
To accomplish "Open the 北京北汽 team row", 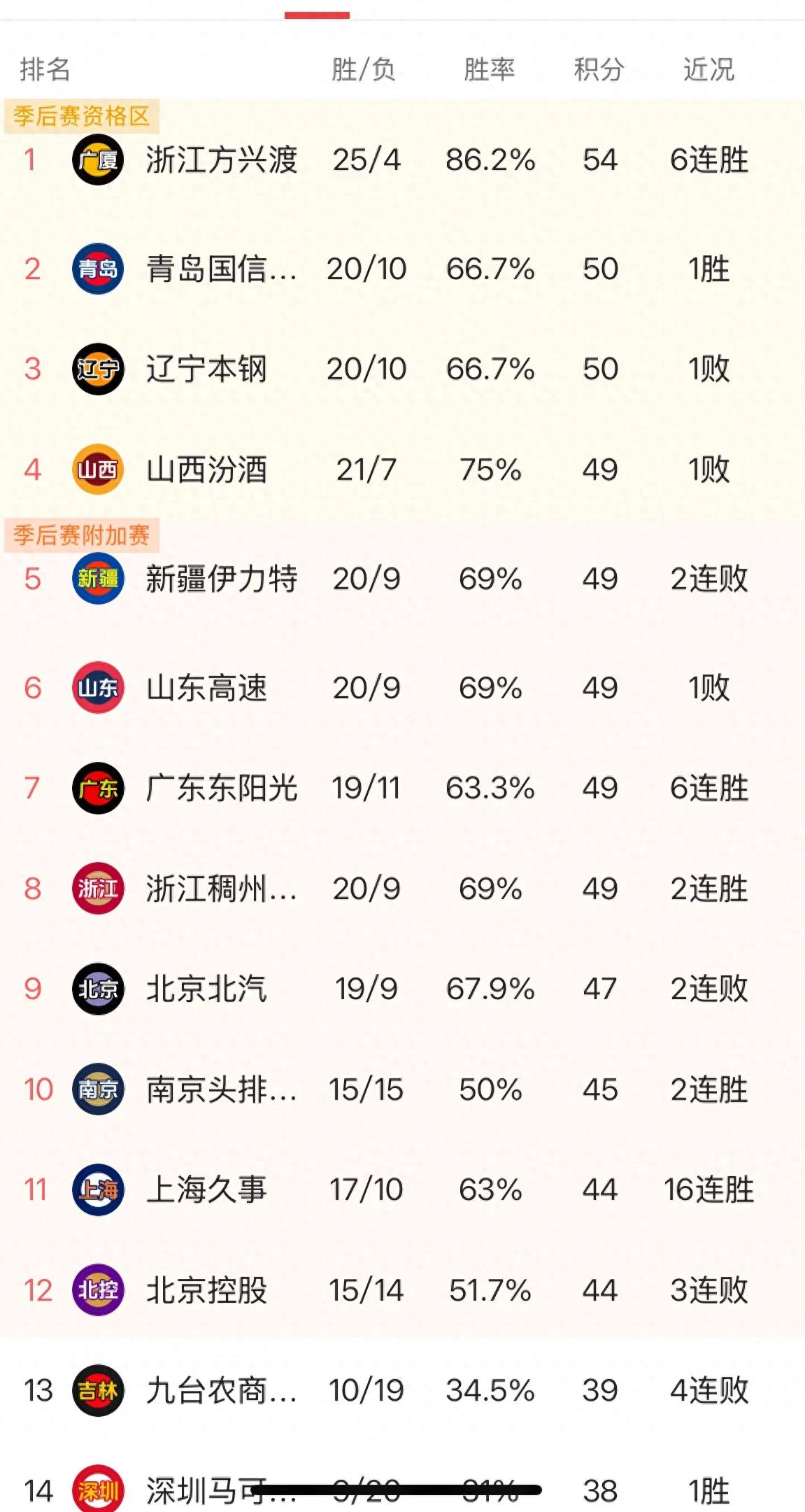I will pyautogui.click(x=402, y=989).
